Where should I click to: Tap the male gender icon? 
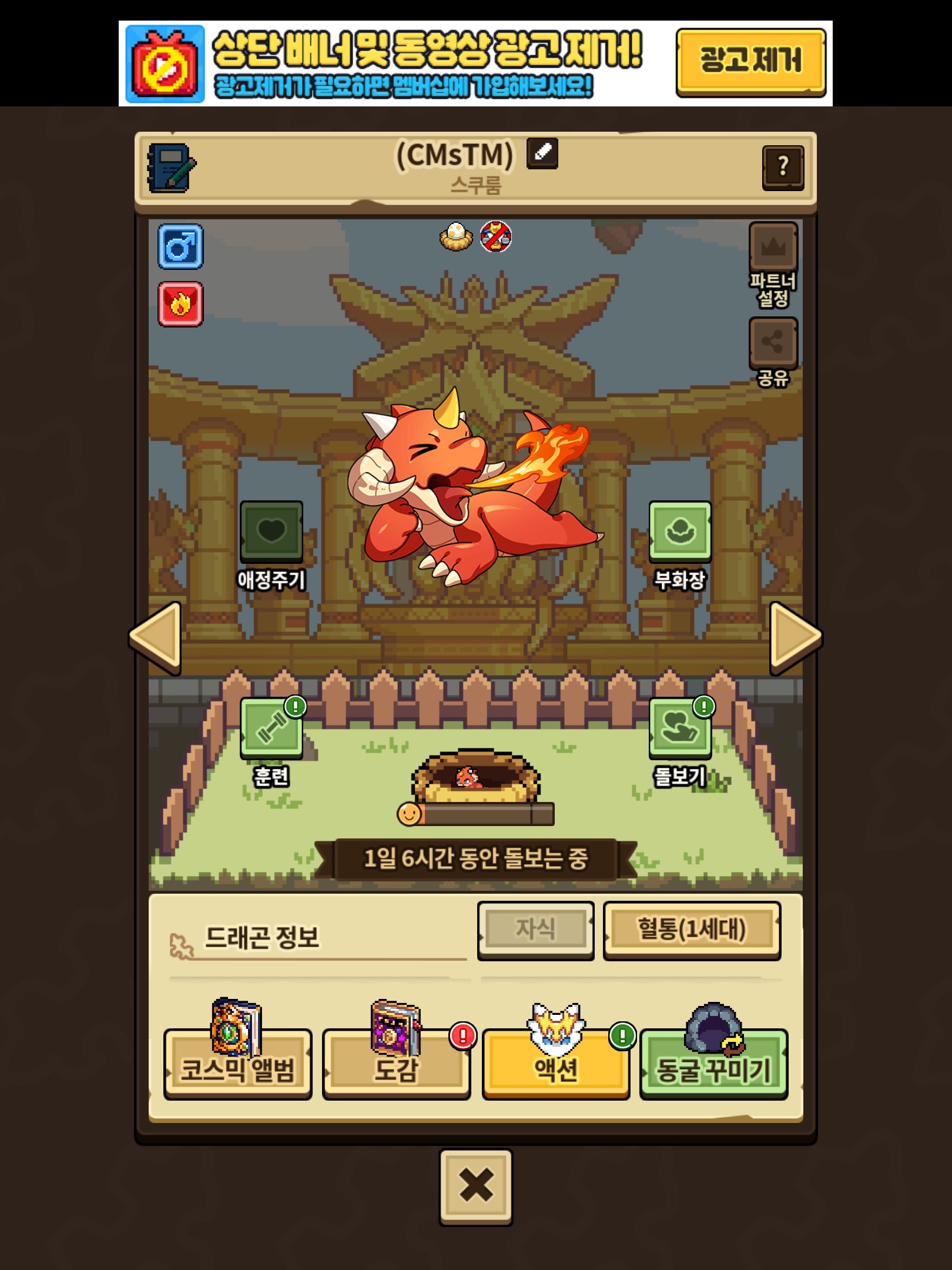point(180,246)
